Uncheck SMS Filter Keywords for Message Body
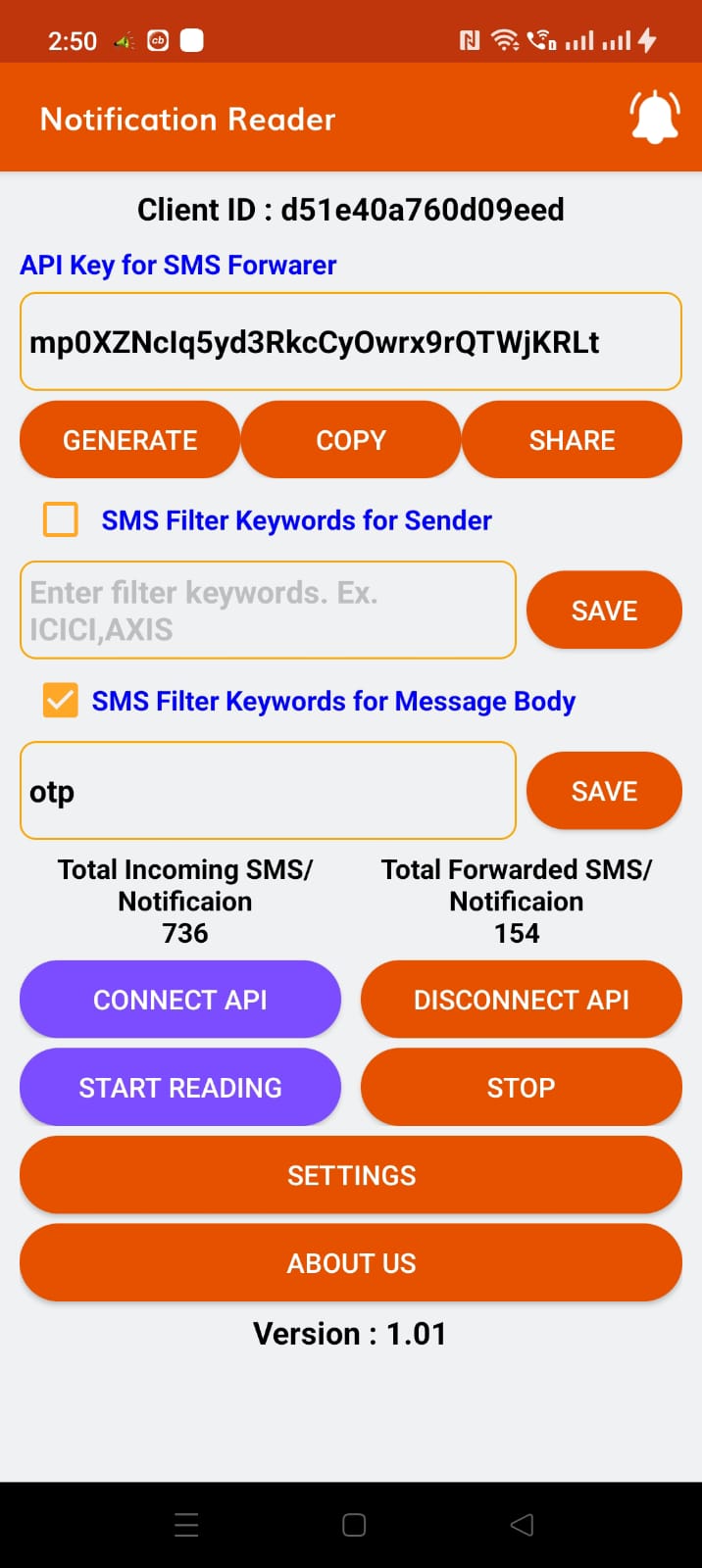Screen dimensions: 702x1568 pyautogui.click(x=61, y=701)
